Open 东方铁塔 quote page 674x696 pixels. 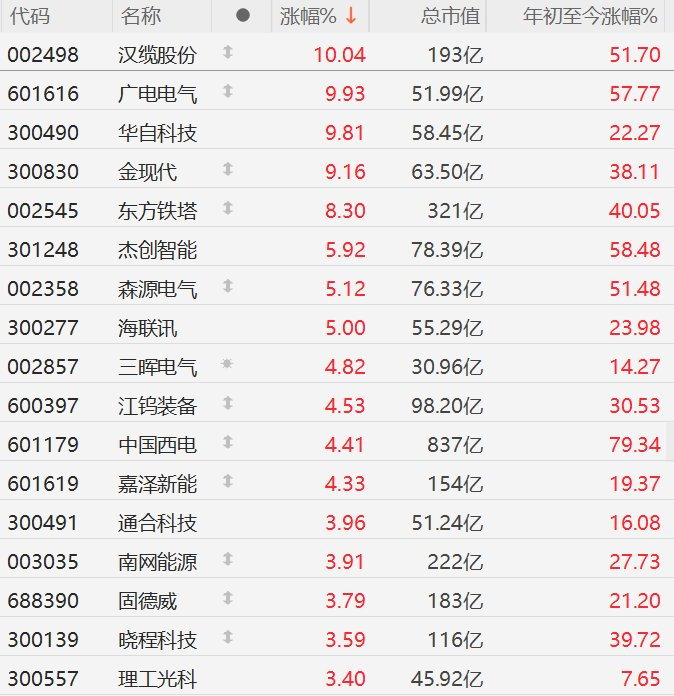click(x=157, y=211)
